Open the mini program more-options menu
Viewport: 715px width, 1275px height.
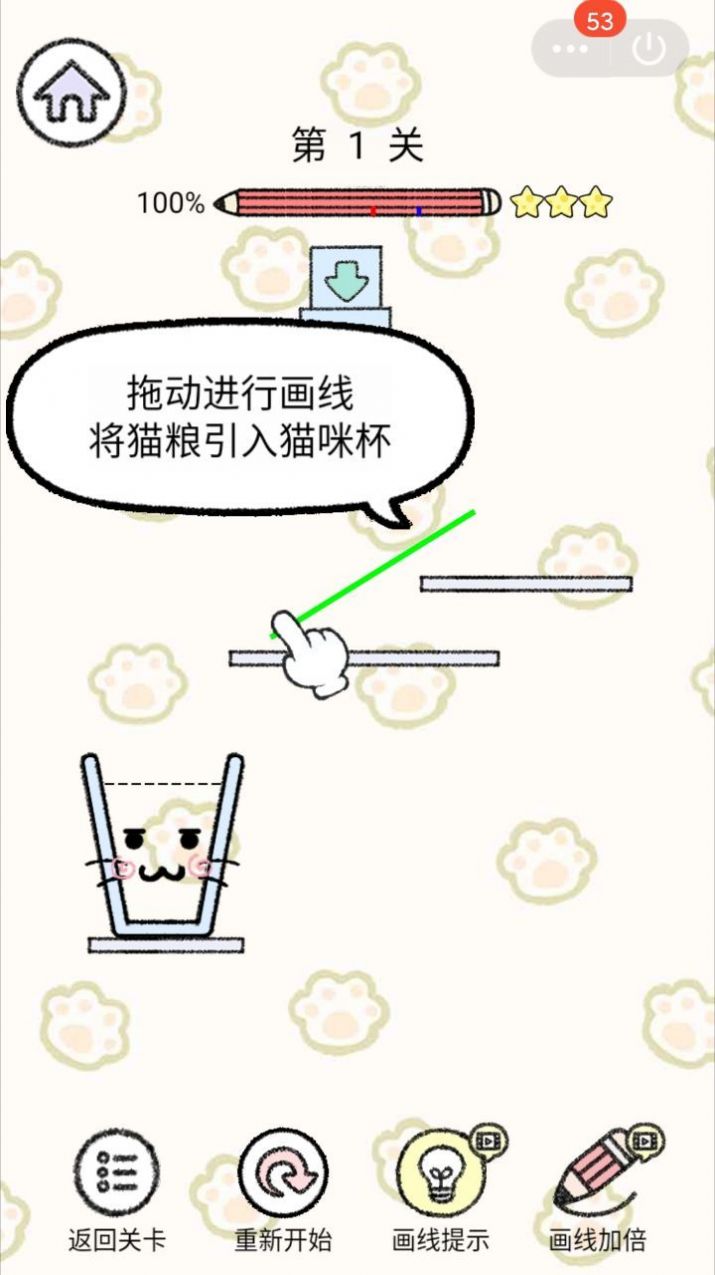pyautogui.click(x=571, y=49)
